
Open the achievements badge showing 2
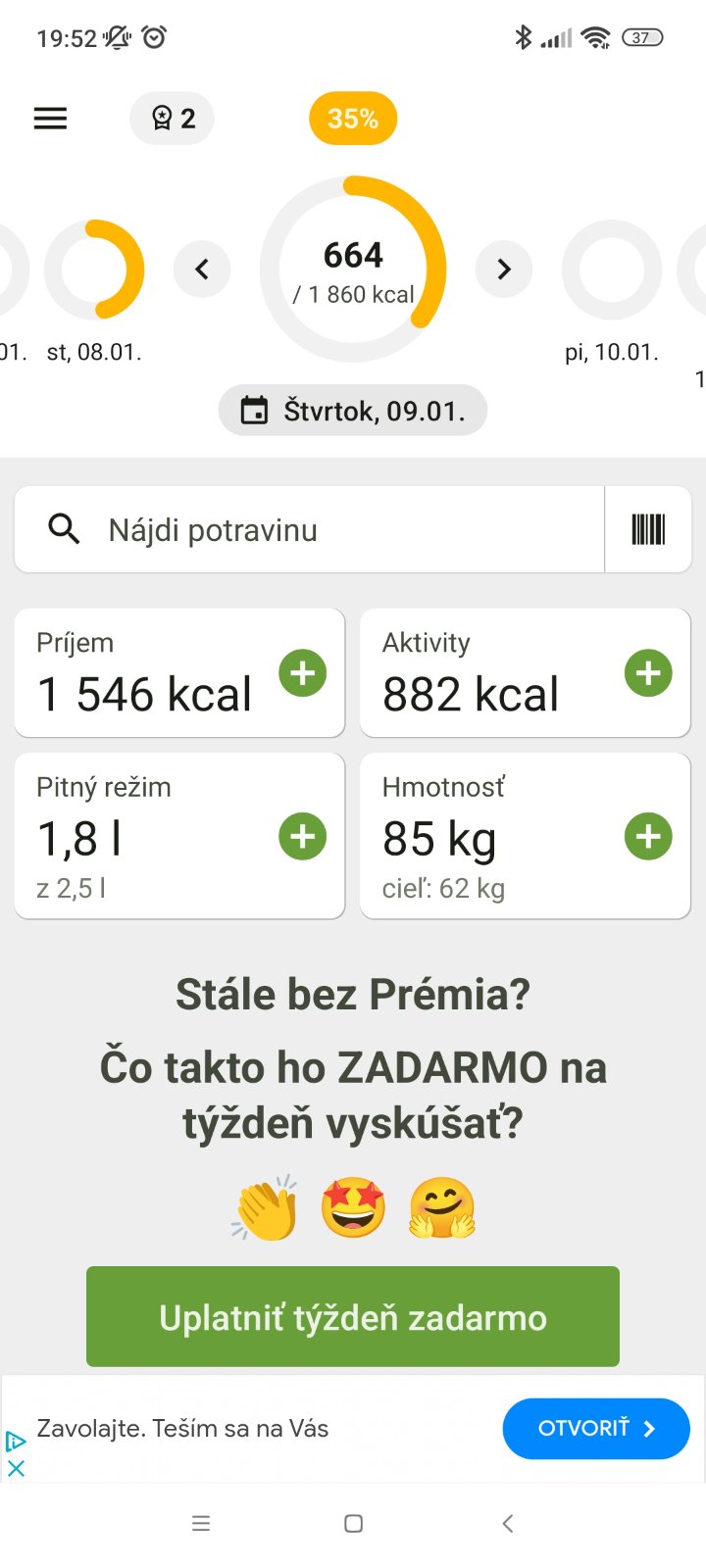pyautogui.click(x=172, y=119)
